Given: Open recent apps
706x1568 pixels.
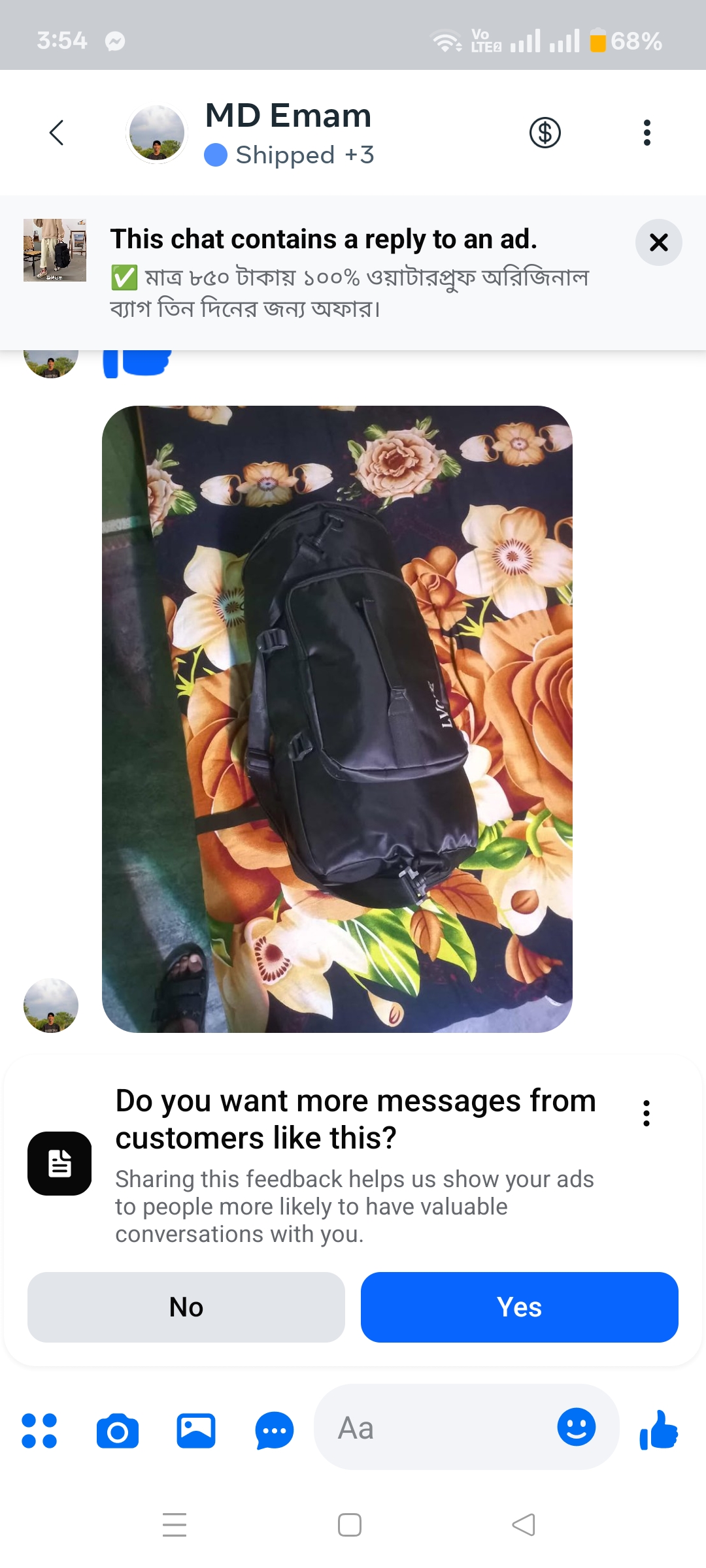Looking at the screenshot, I should 175,1525.
